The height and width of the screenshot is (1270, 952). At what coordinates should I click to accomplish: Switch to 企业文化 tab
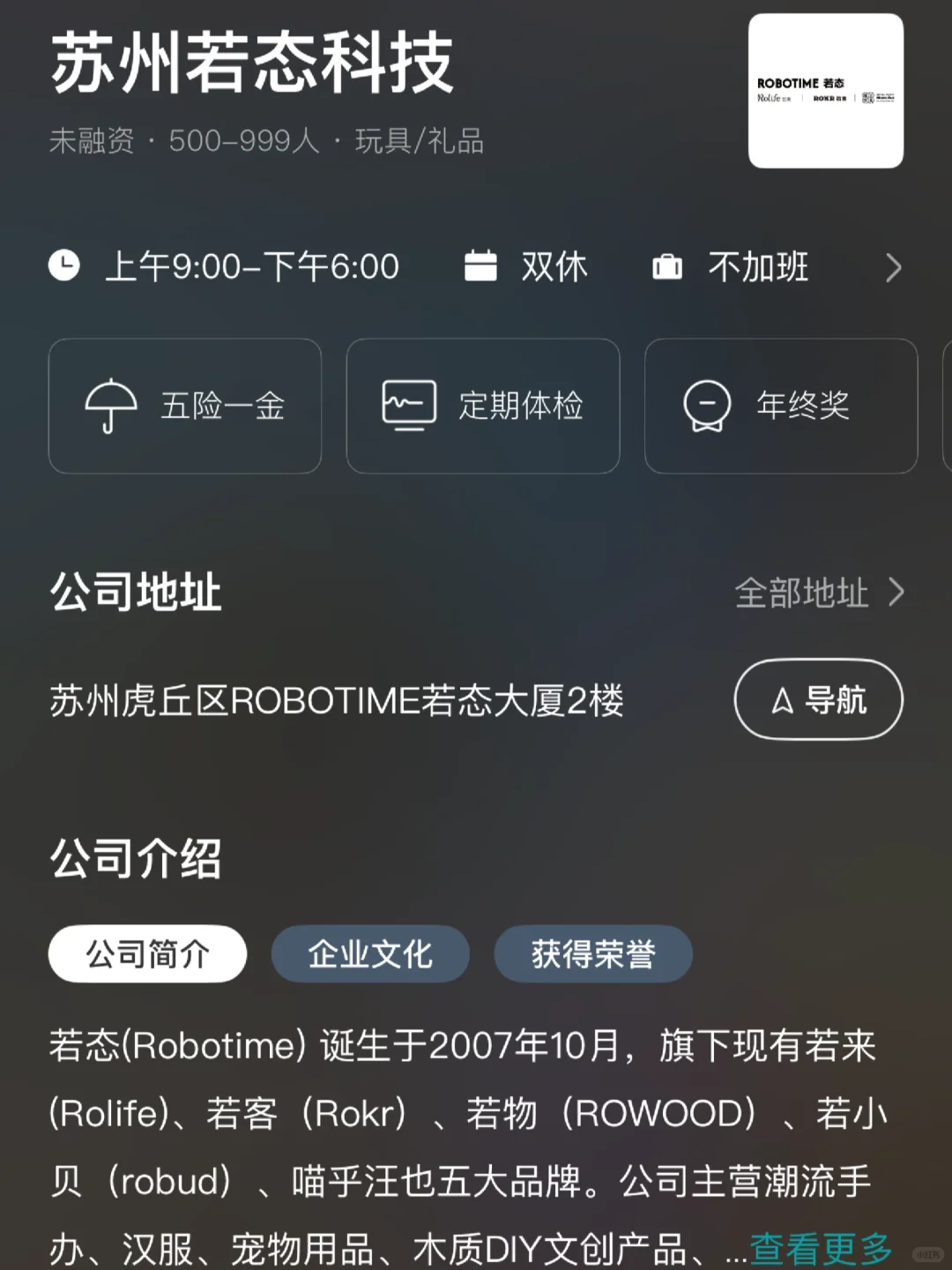click(370, 953)
